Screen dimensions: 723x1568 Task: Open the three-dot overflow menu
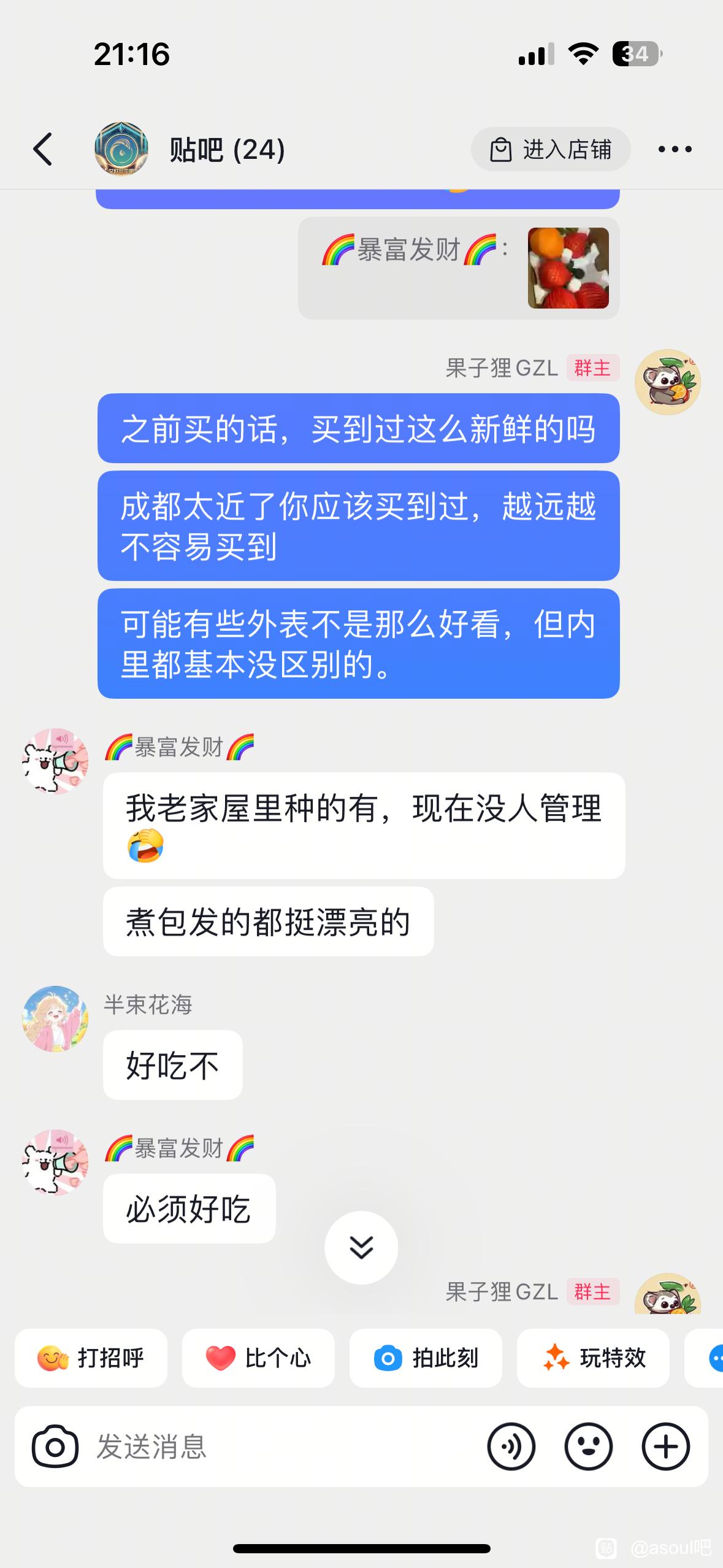coord(675,149)
